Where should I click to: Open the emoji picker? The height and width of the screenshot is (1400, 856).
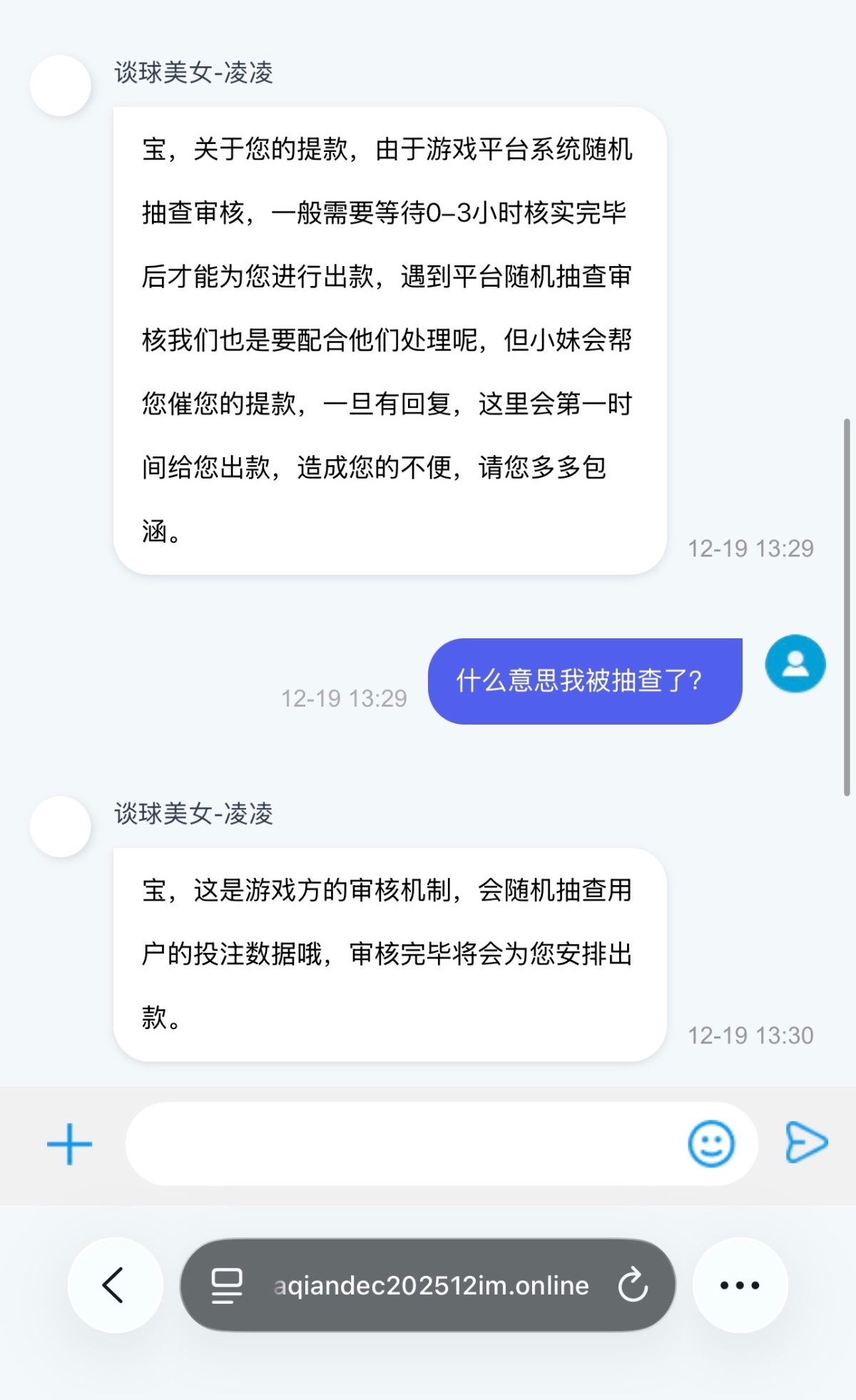coord(710,1144)
